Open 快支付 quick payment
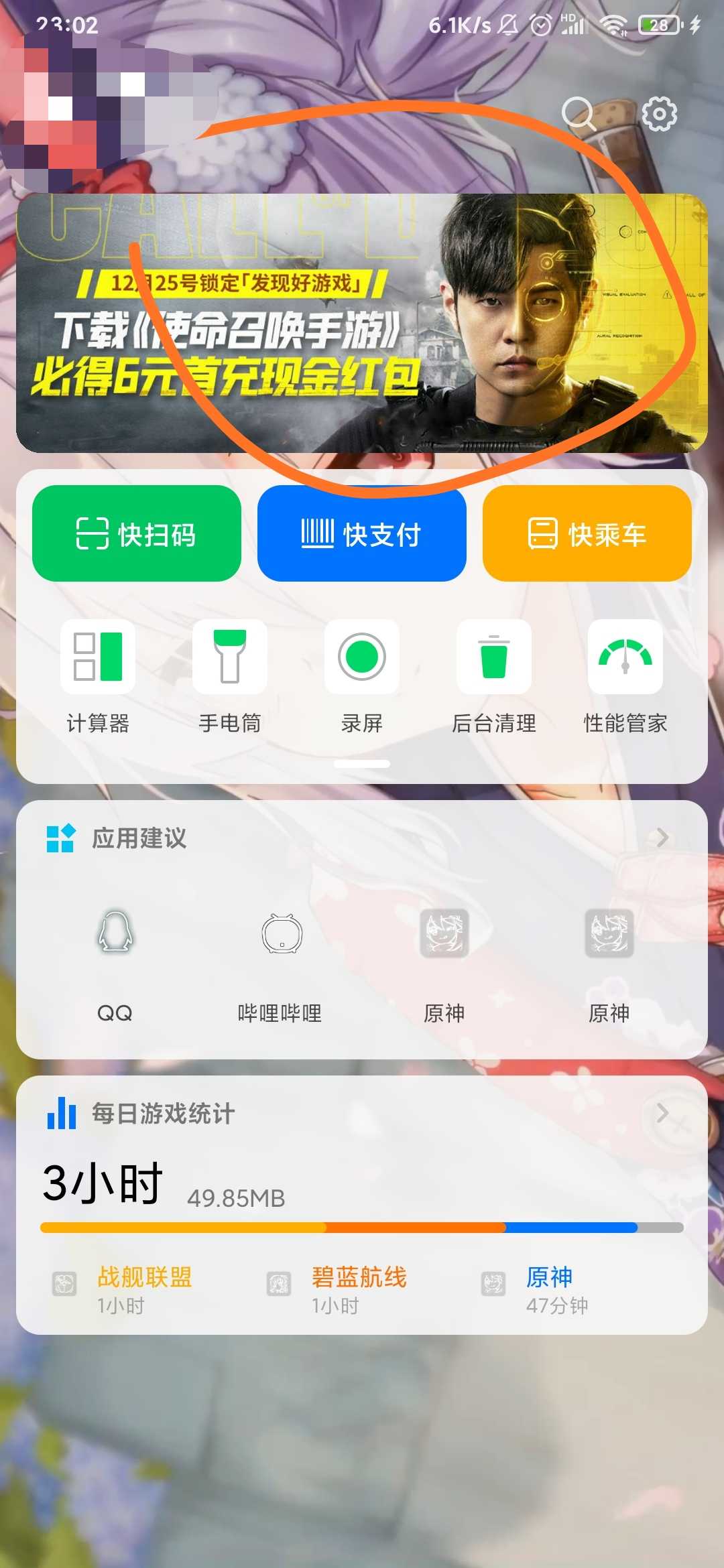724x1568 pixels. click(x=362, y=533)
